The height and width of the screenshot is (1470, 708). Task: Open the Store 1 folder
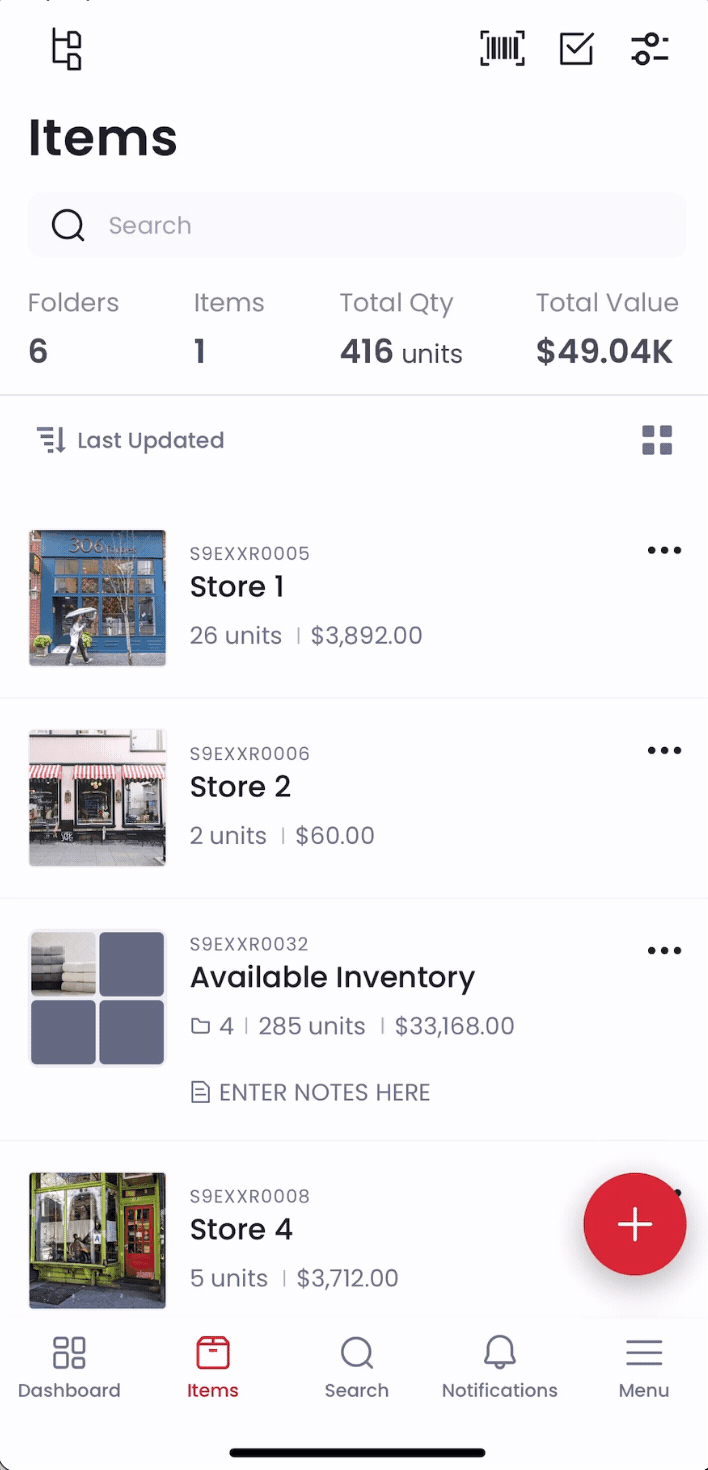[237, 587]
